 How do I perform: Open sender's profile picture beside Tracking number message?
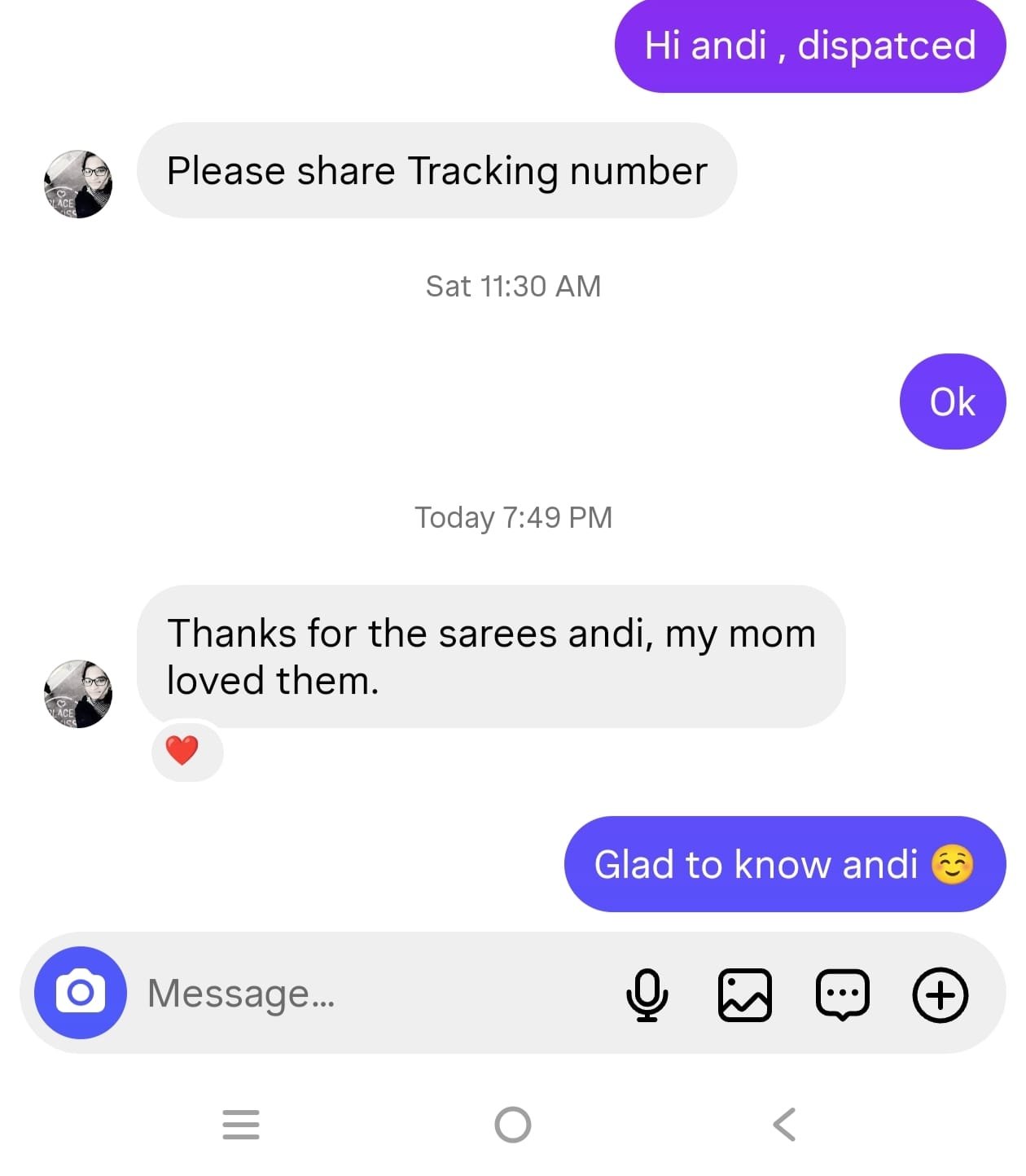click(78, 184)
